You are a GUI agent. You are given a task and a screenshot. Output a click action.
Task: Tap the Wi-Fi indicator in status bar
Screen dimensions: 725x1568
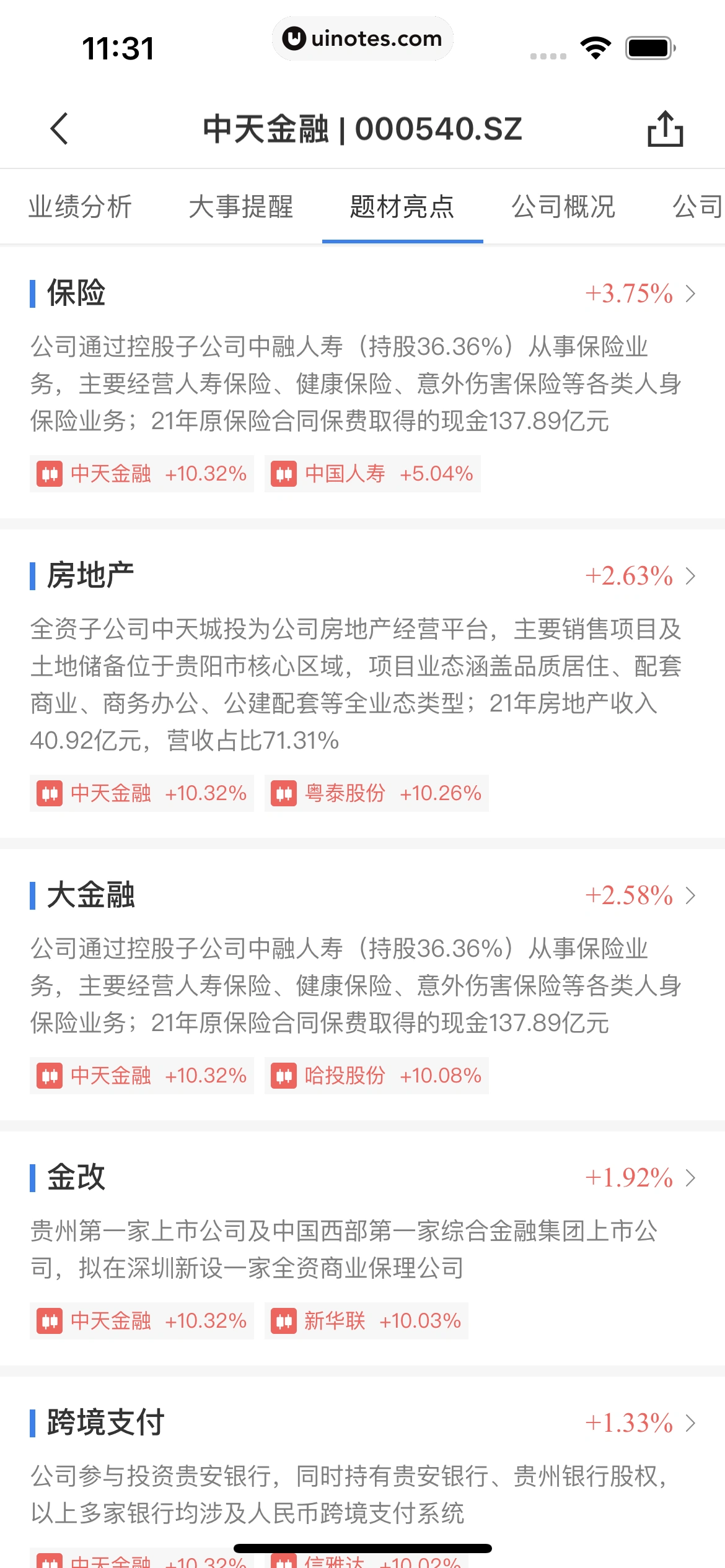595,45
